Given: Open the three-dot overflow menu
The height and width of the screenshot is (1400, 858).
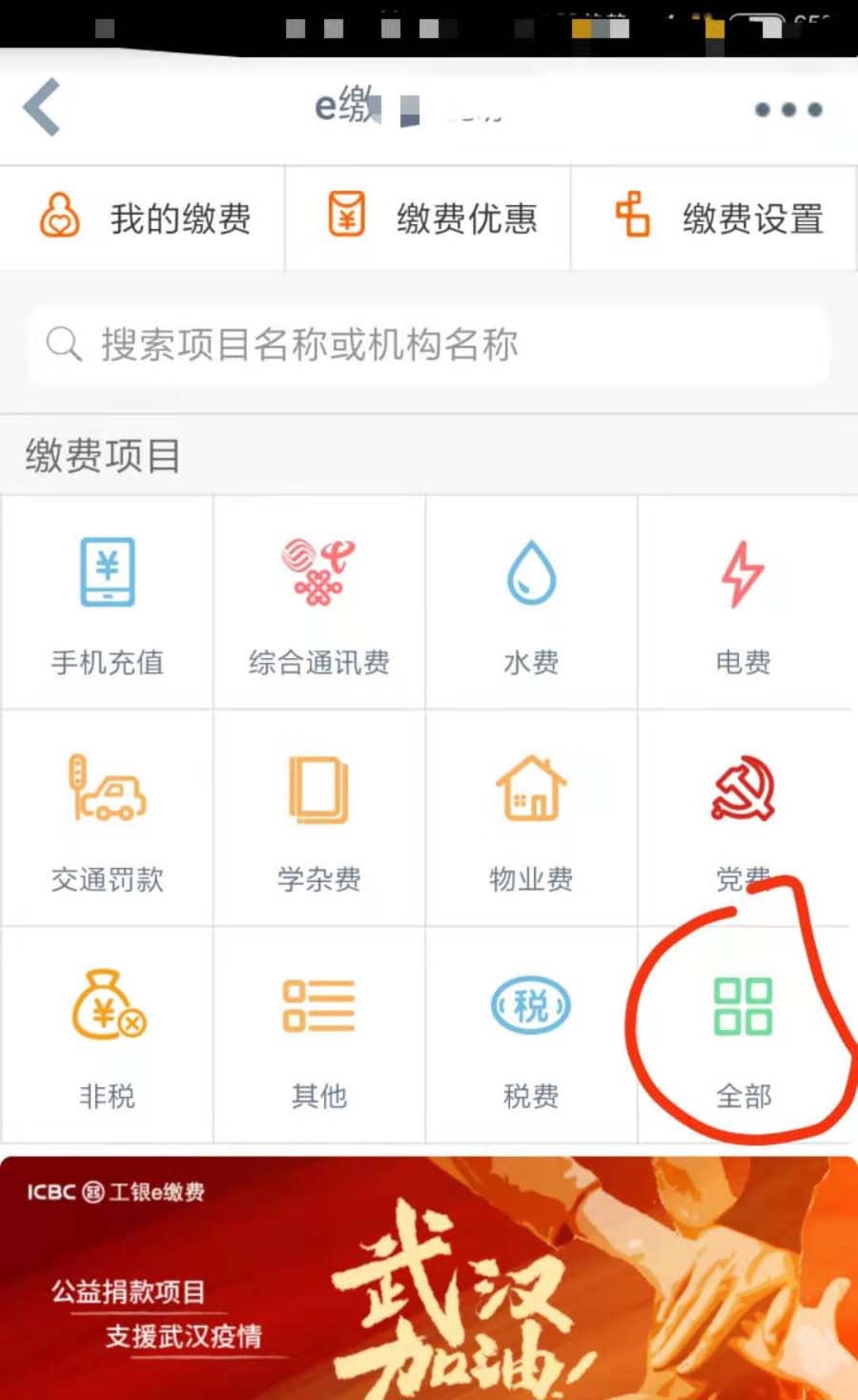Looking at the screenshot, I should 787,110.
